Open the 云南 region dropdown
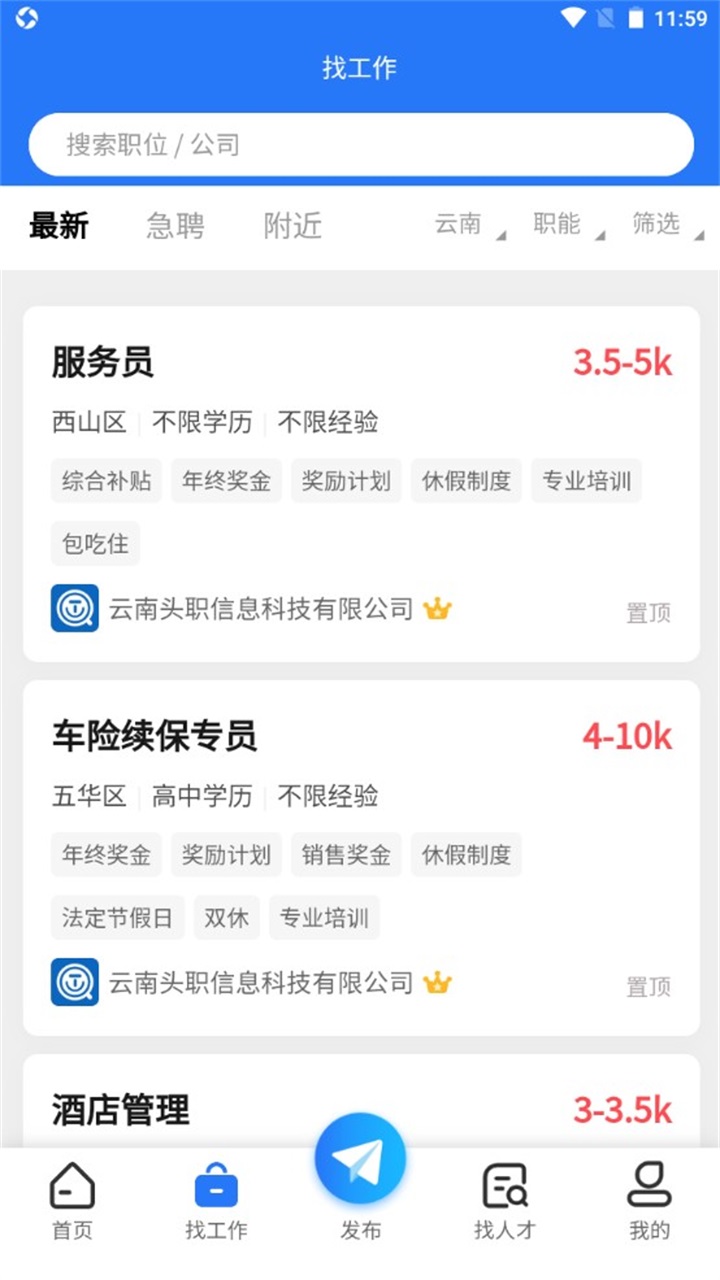The image size is (720, 1280). point(464,225)
